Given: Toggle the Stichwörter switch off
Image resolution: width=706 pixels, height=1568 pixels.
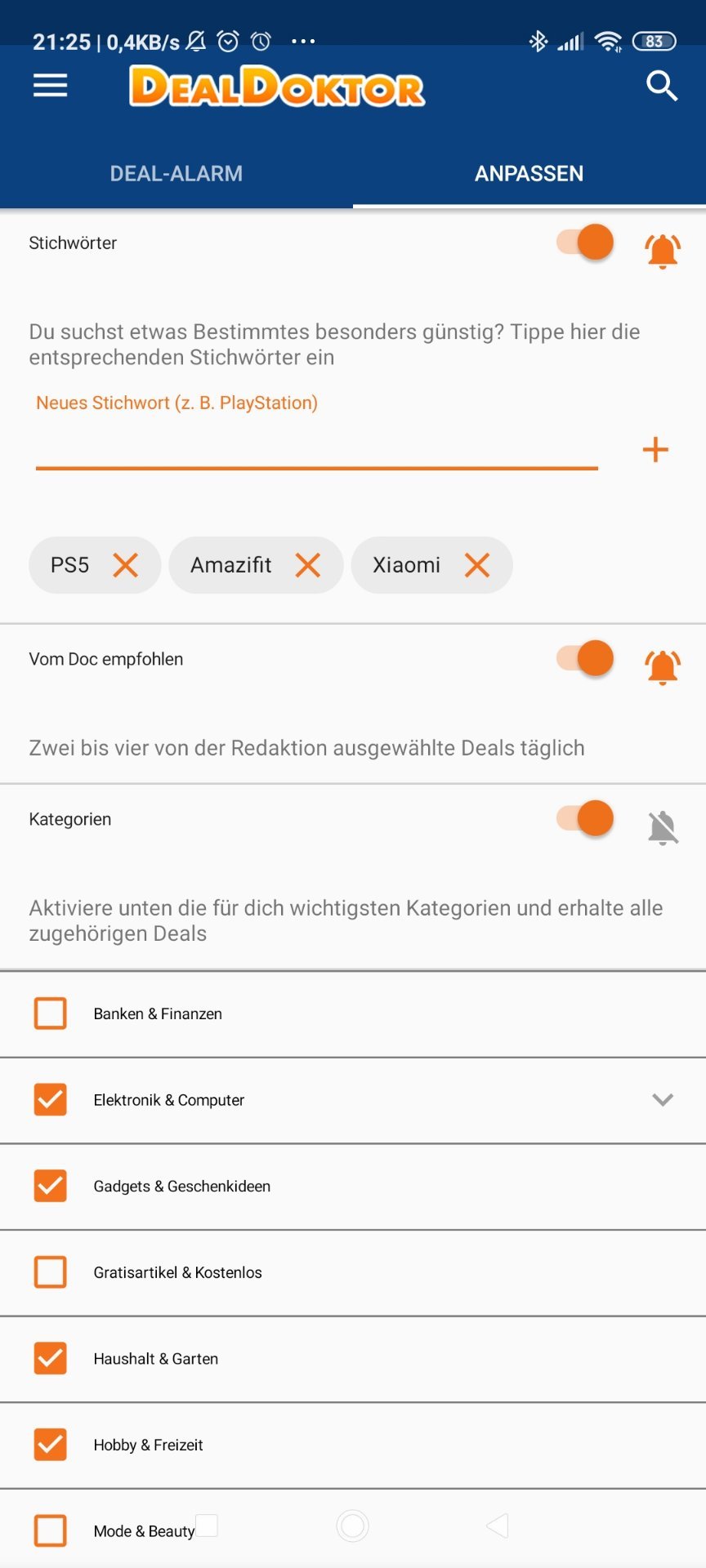Looking at the screenshot, I should 585,243.
